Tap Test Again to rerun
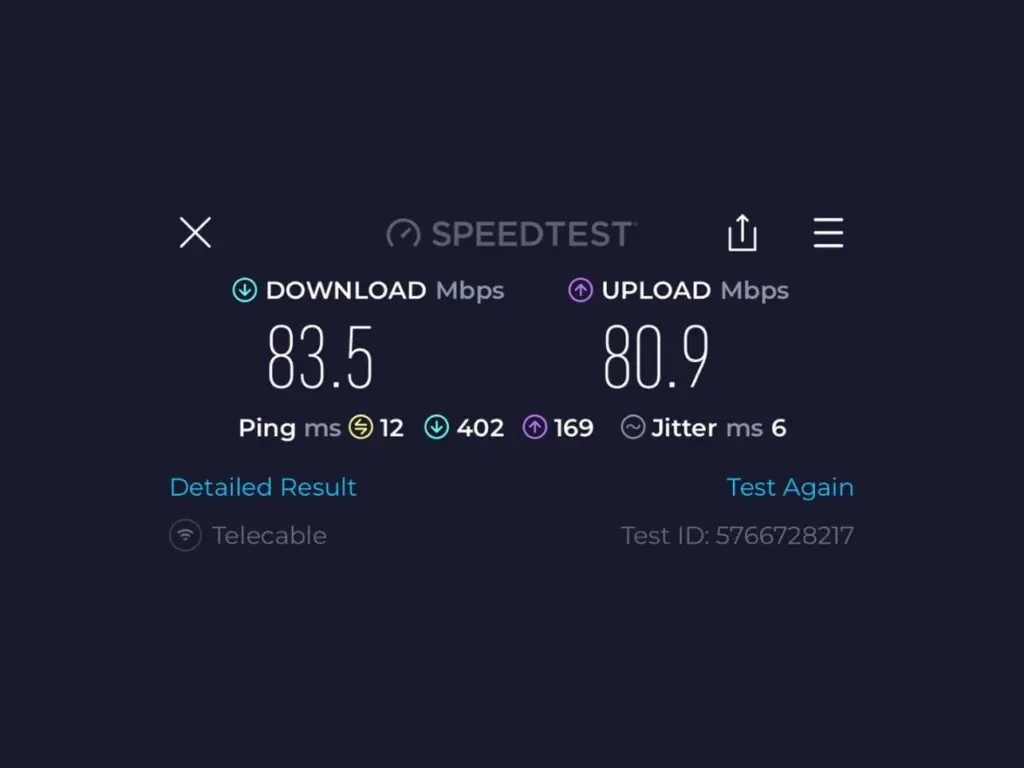 (790, 487)
